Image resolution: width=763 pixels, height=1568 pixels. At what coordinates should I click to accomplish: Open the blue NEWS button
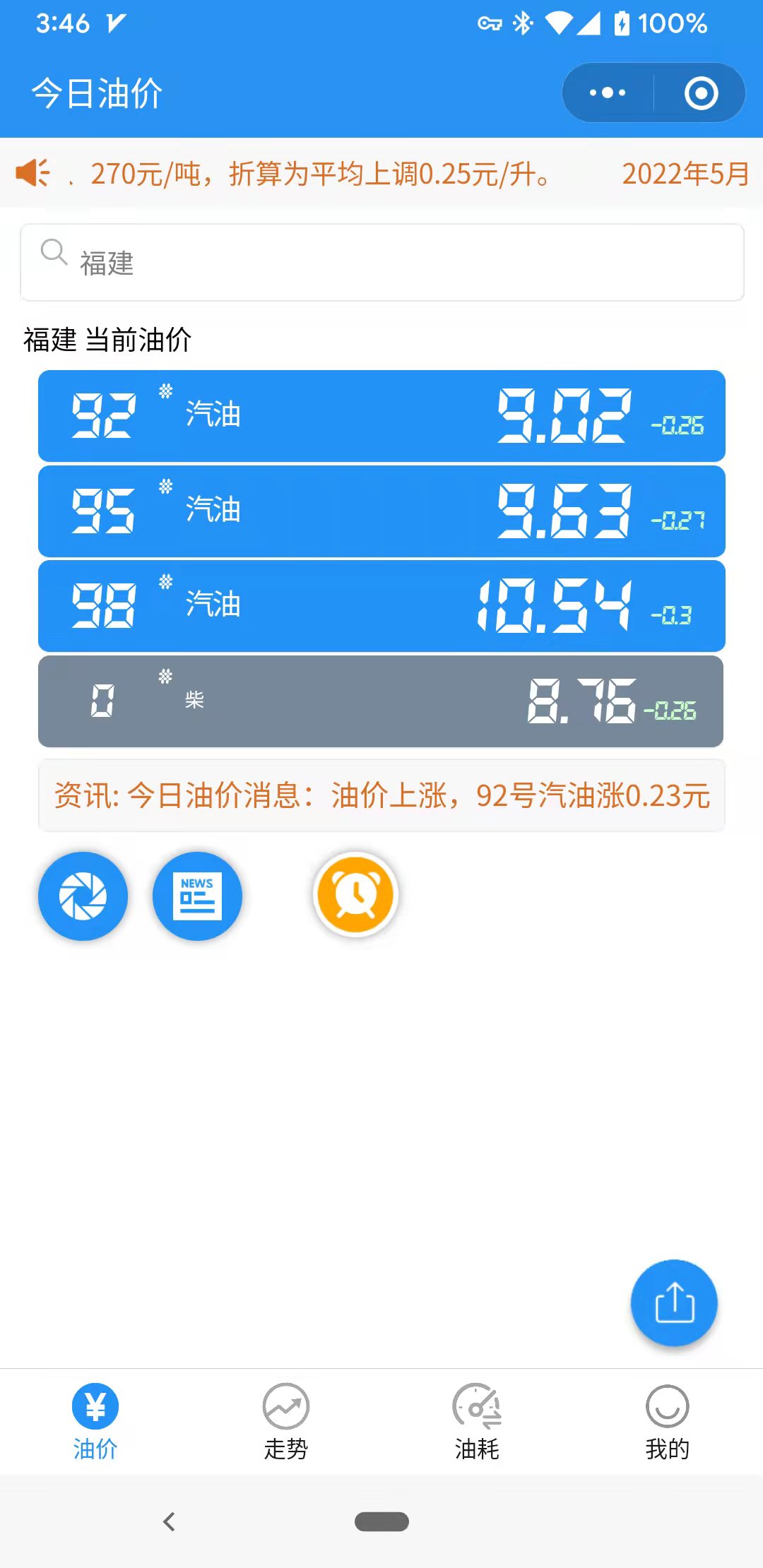[197, 896]
